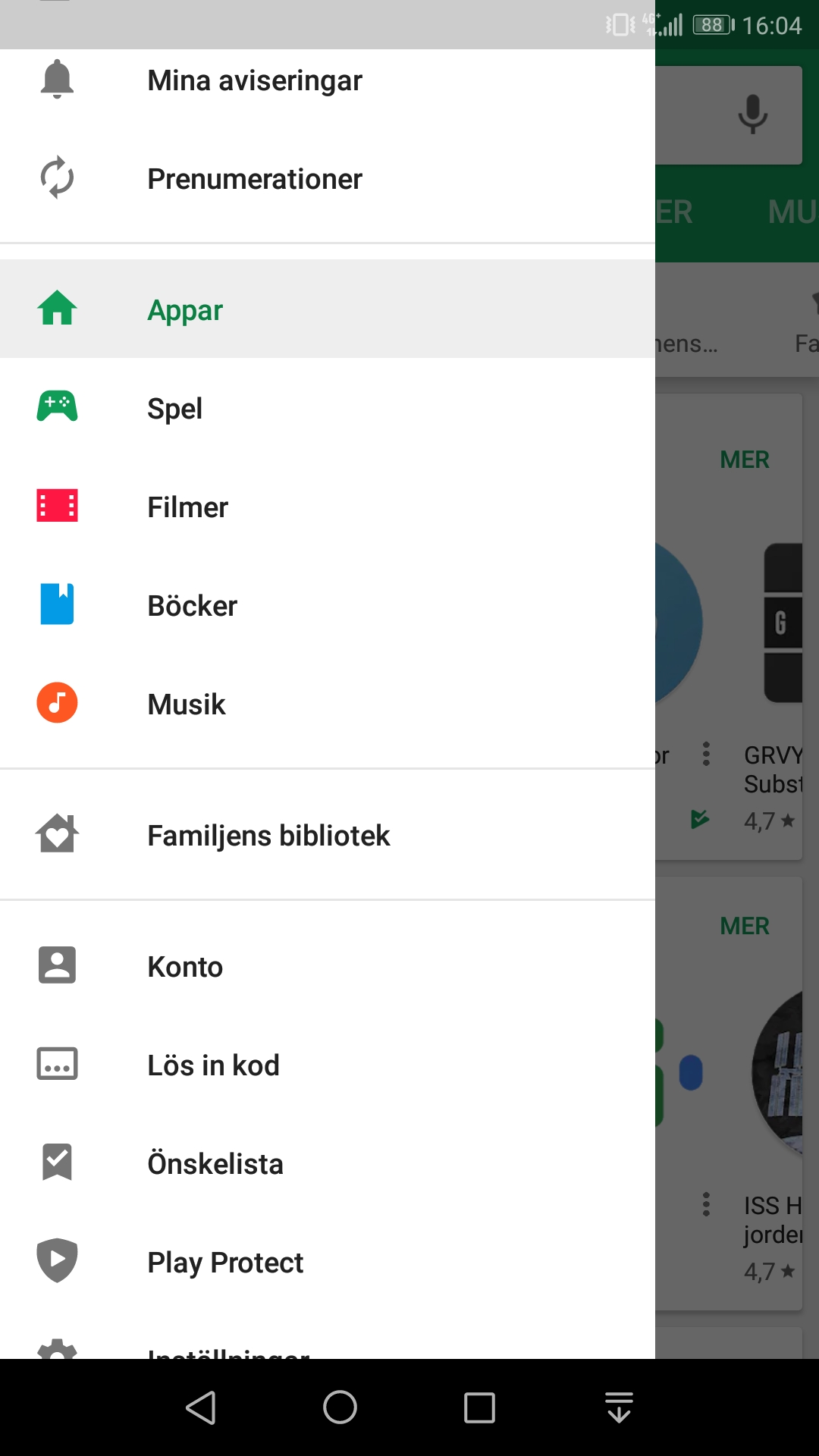The height and width of the screenshot is (1456, 819).
Task: Open Konto settings
Action: click(x=328, y=966)
